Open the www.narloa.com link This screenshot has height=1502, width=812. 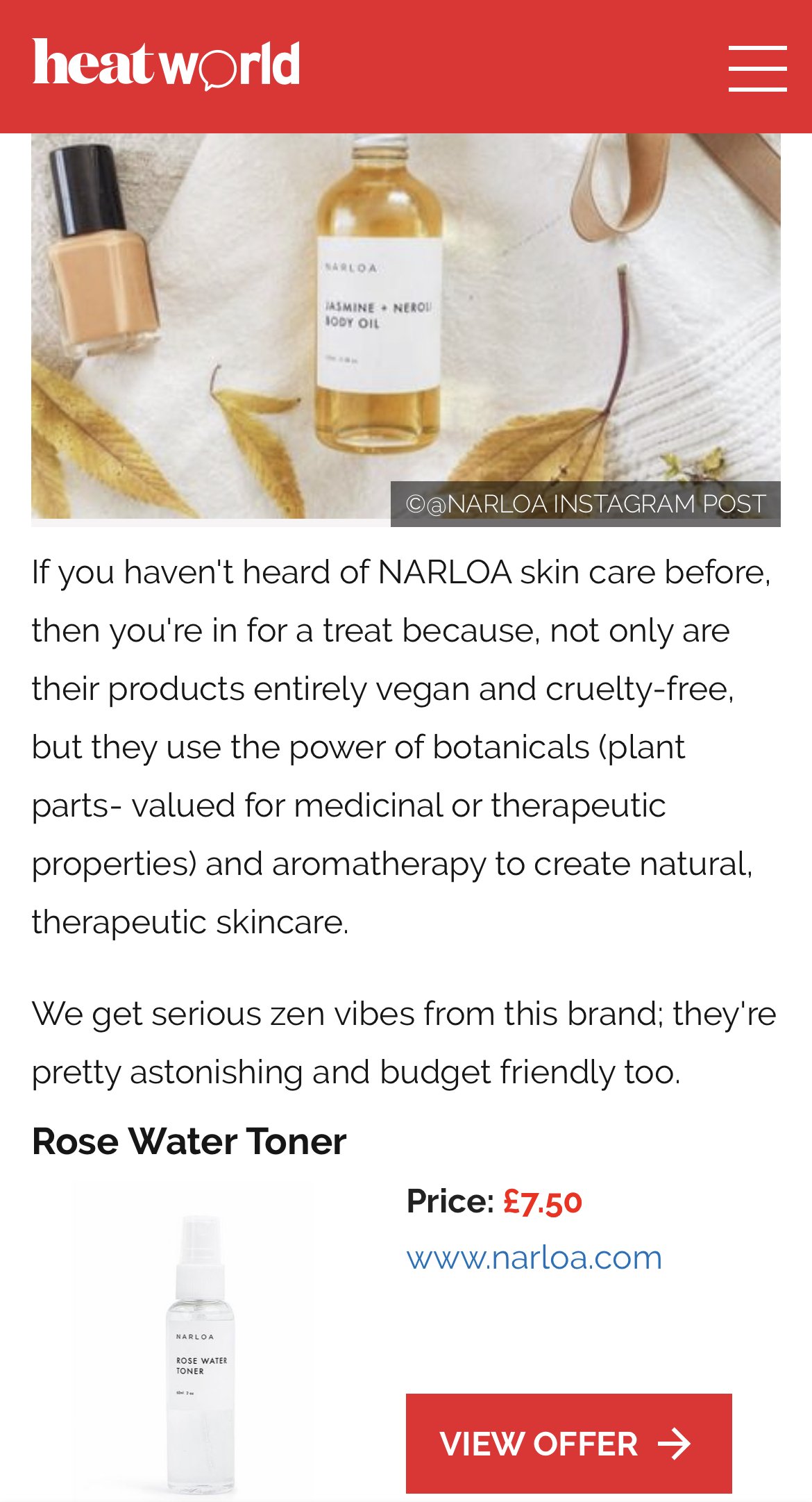534,1258
